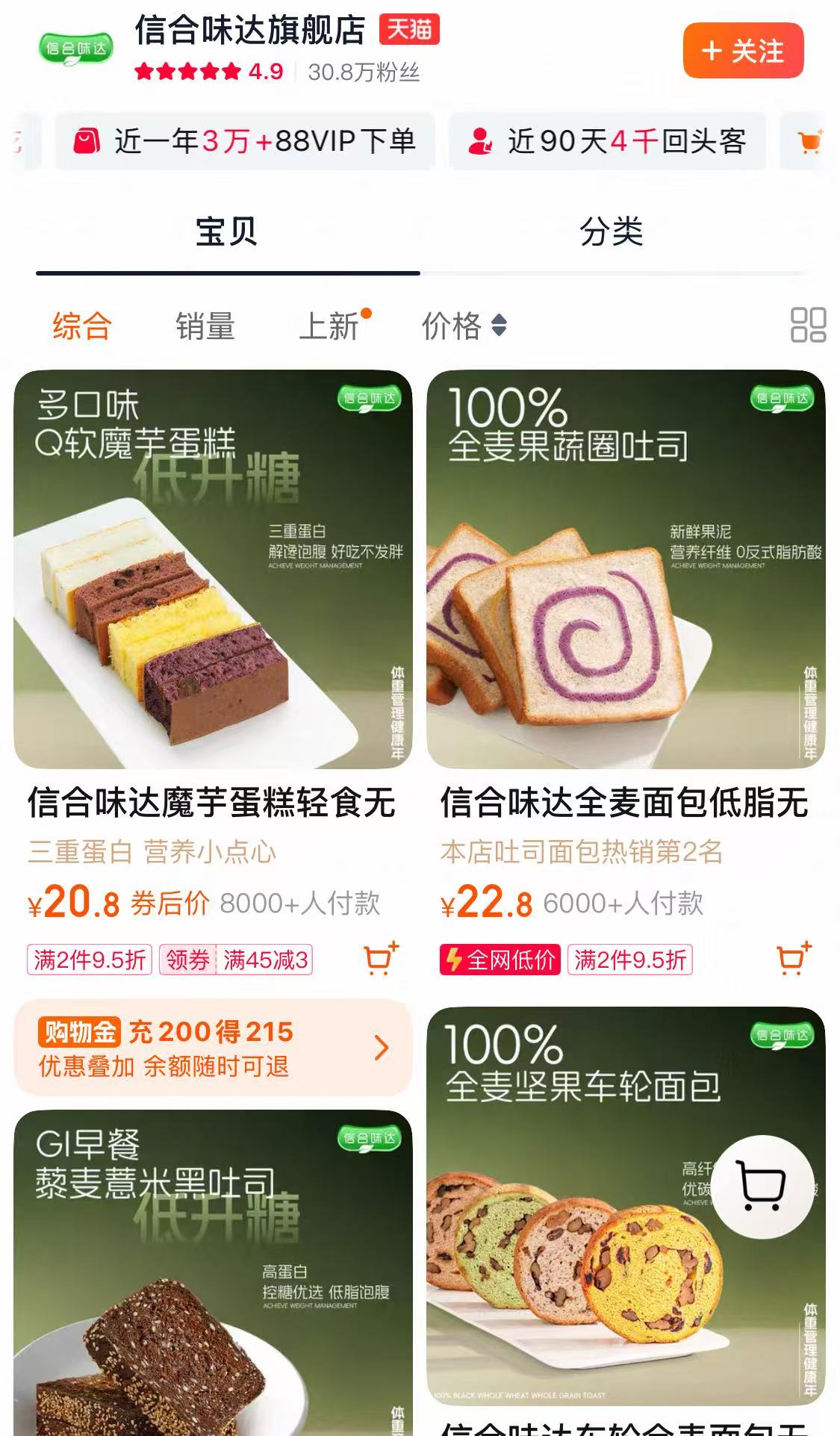
Task: Open the 信合味达旗舰店 store profile
Action: tap(249, 31)
